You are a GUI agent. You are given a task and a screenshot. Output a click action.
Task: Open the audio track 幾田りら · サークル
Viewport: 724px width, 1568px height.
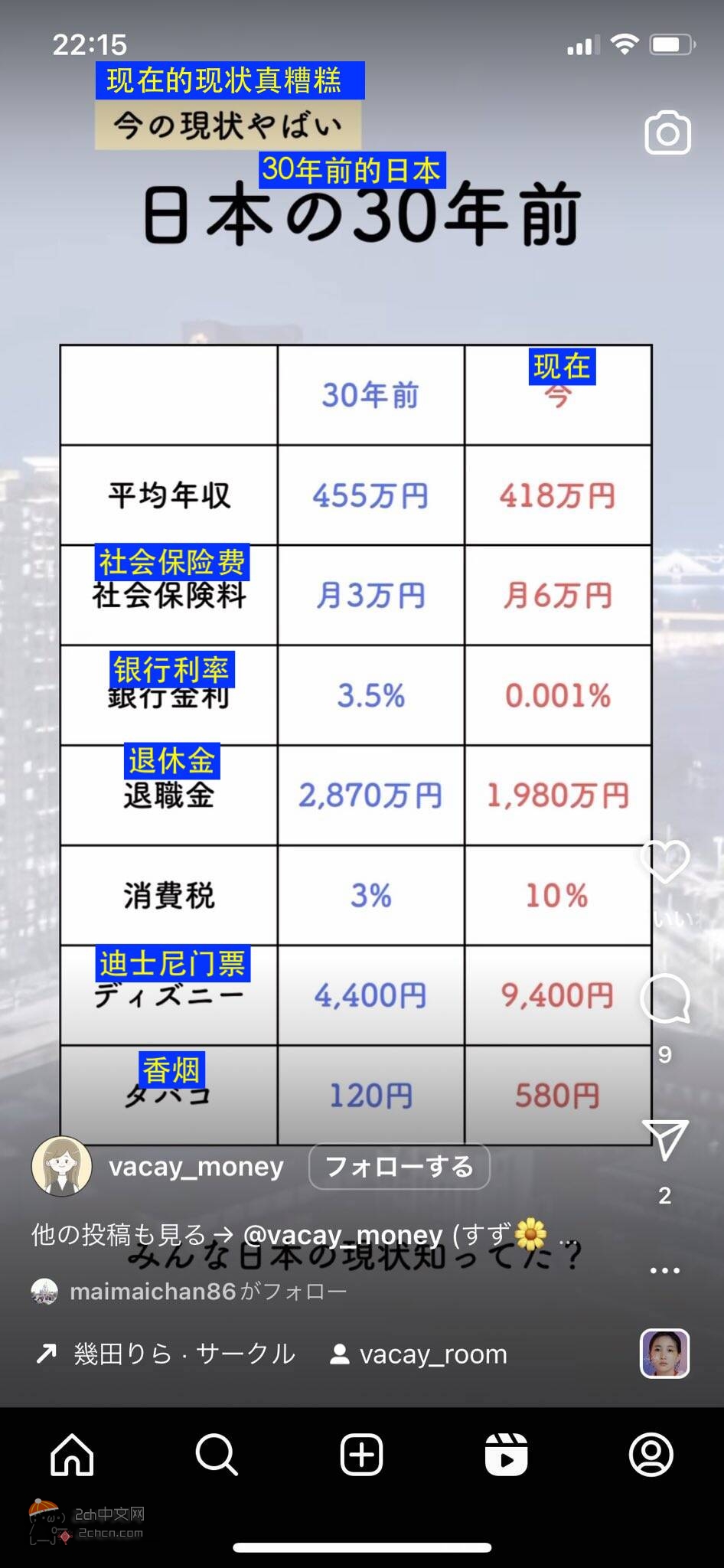click(184, 1354)
